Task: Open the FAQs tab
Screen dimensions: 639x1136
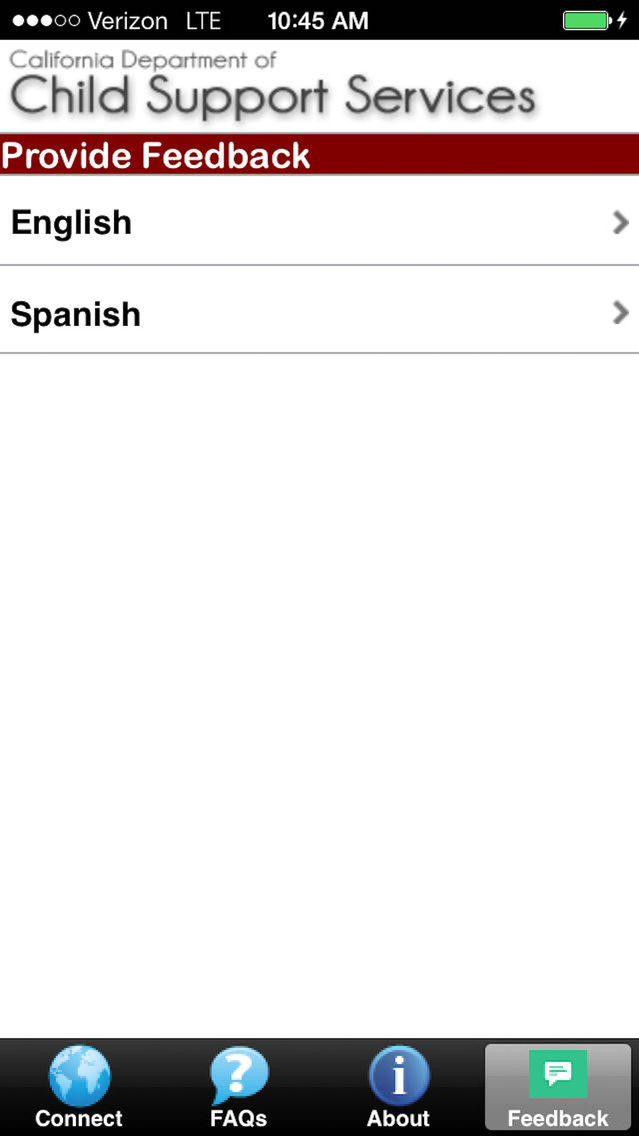Action: click(x=239, y=1087)
